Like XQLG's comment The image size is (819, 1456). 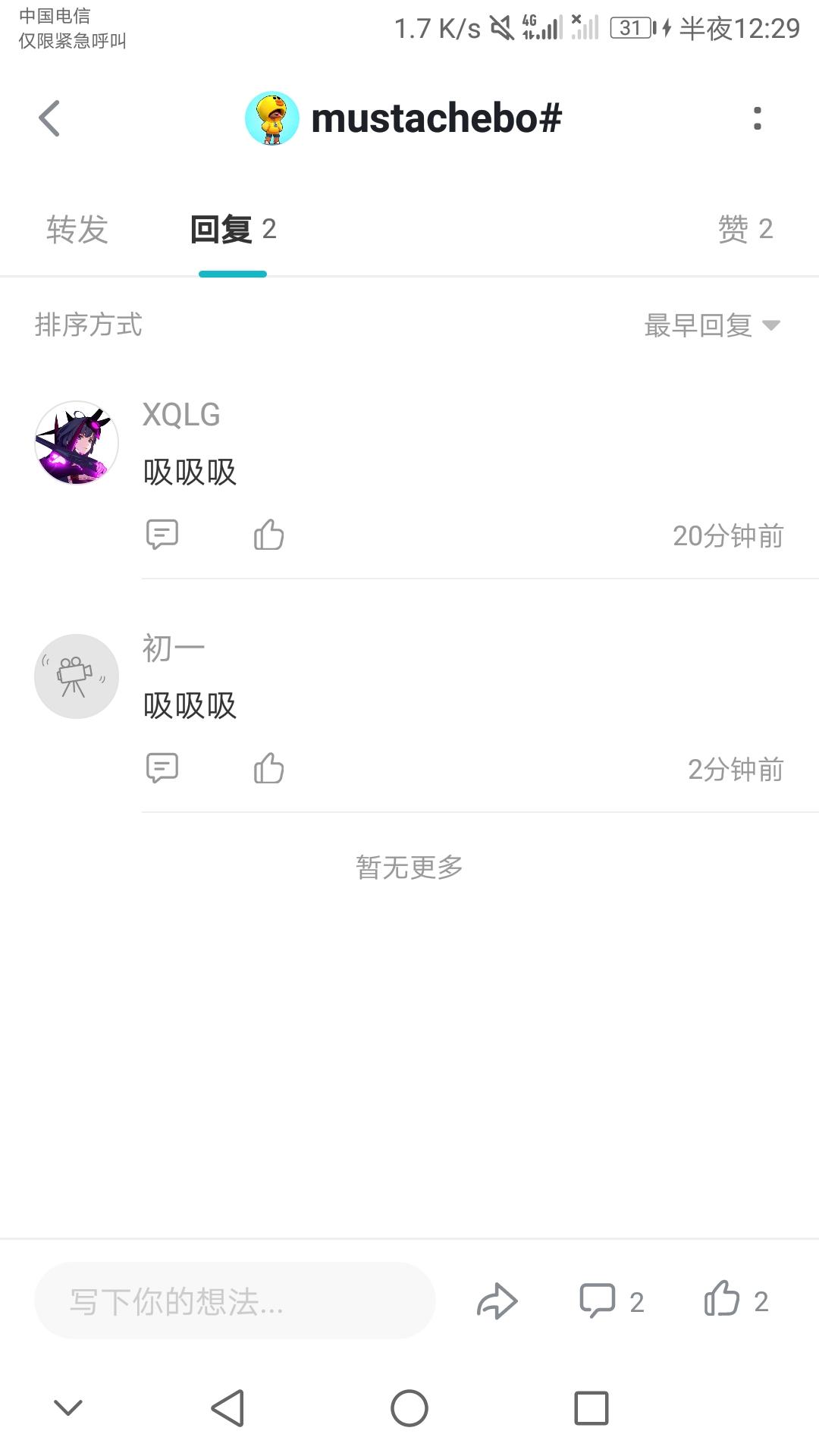click(268, 535)
